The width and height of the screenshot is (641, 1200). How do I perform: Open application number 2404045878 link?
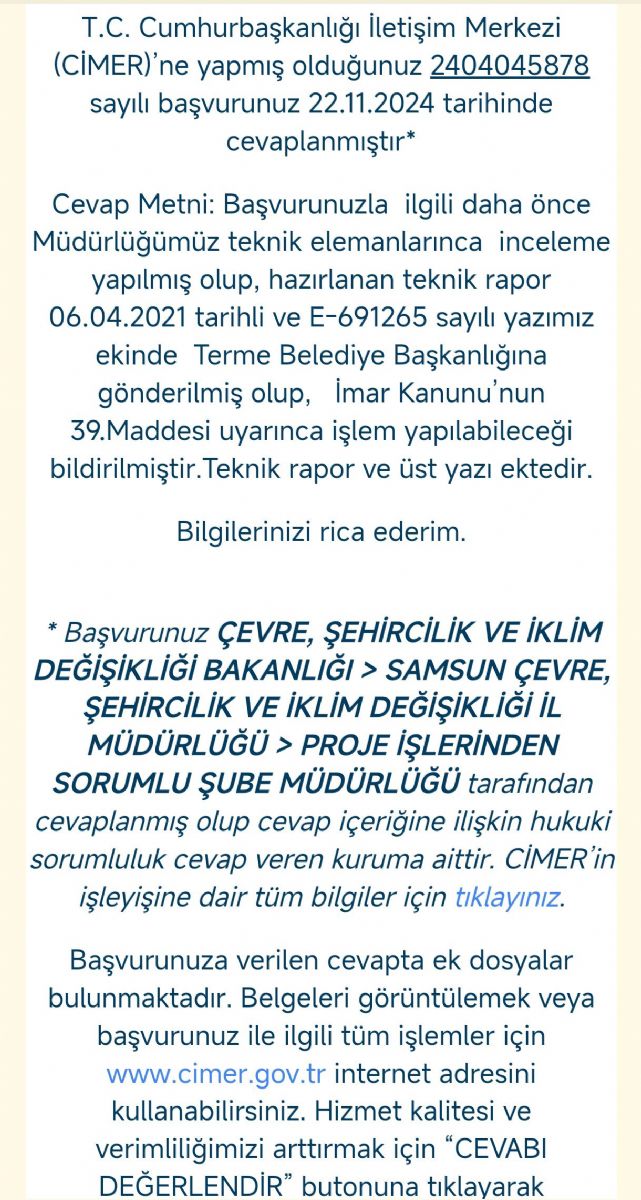coord(510,67)
